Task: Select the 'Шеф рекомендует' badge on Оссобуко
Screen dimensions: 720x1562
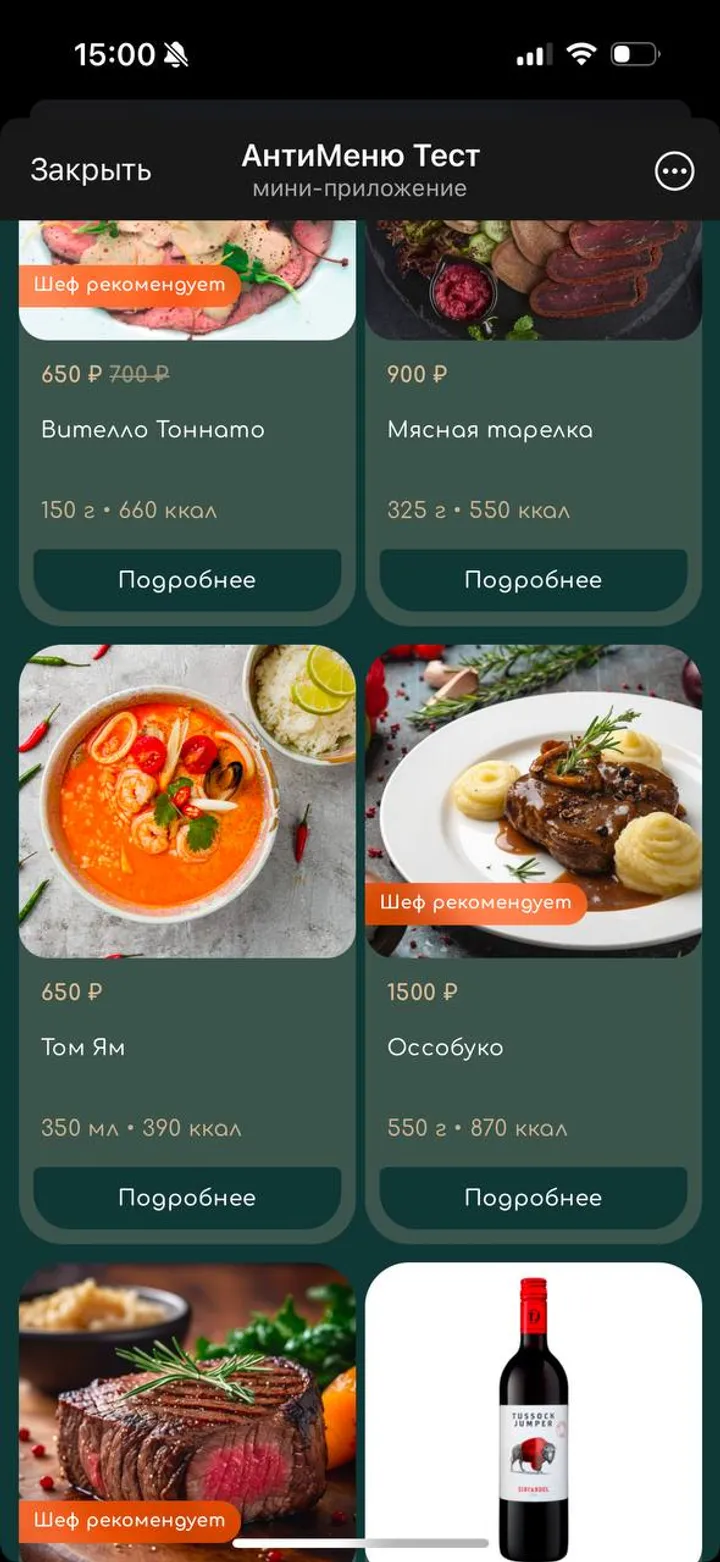Action: pyautogui.click(x=477, y=903)
